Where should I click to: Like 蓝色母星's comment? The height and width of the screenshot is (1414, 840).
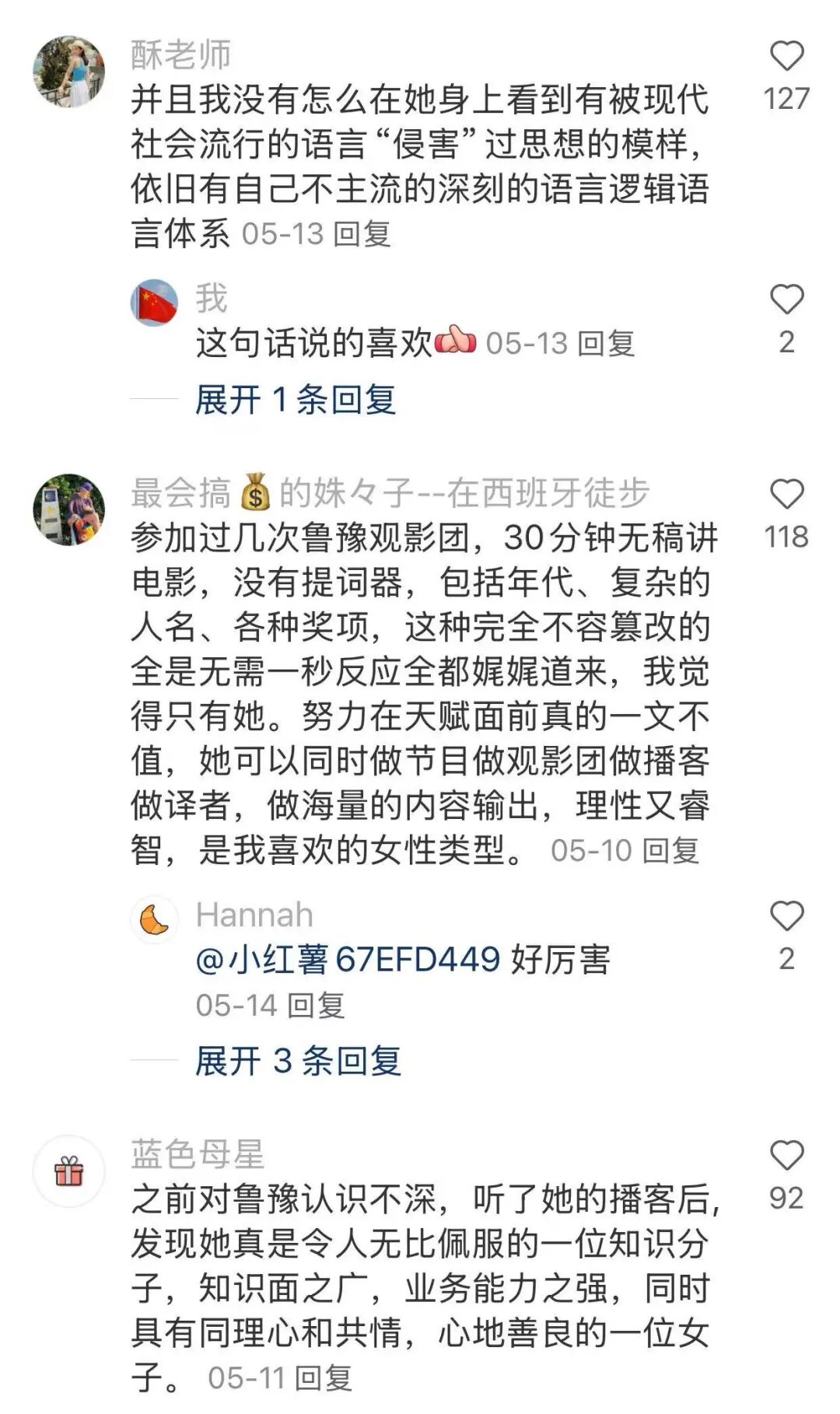coord(786,1156)
